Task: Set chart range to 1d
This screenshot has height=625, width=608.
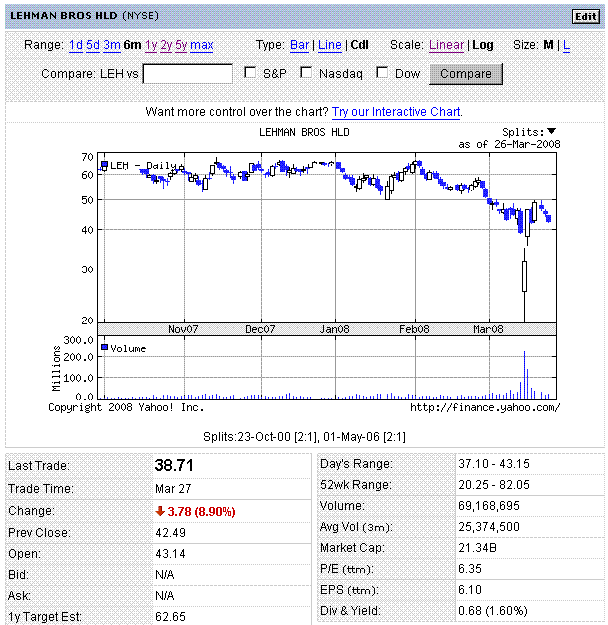Action: point(76,45)
